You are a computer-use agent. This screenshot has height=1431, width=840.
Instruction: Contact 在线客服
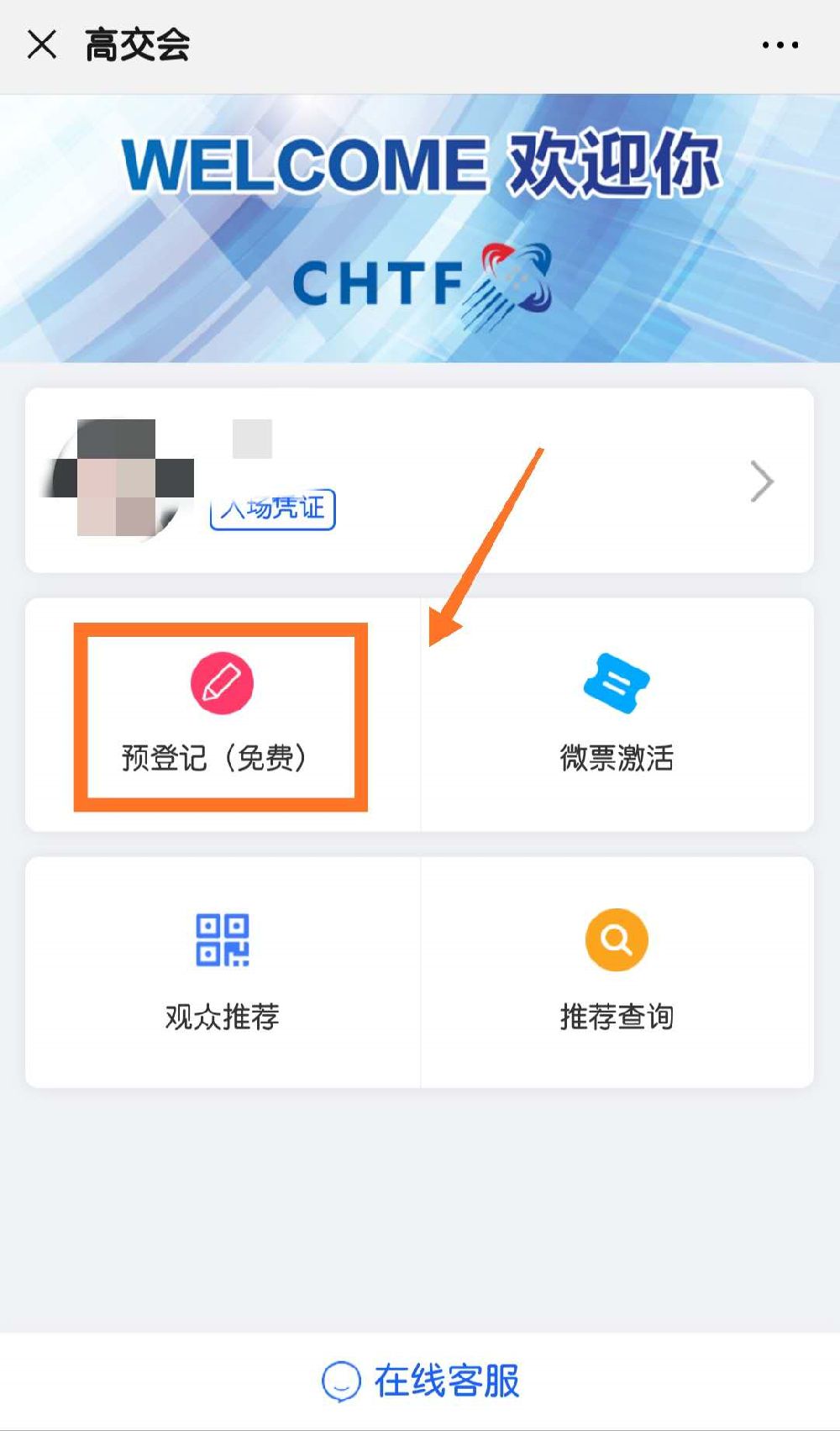[x=421, y=1381]
